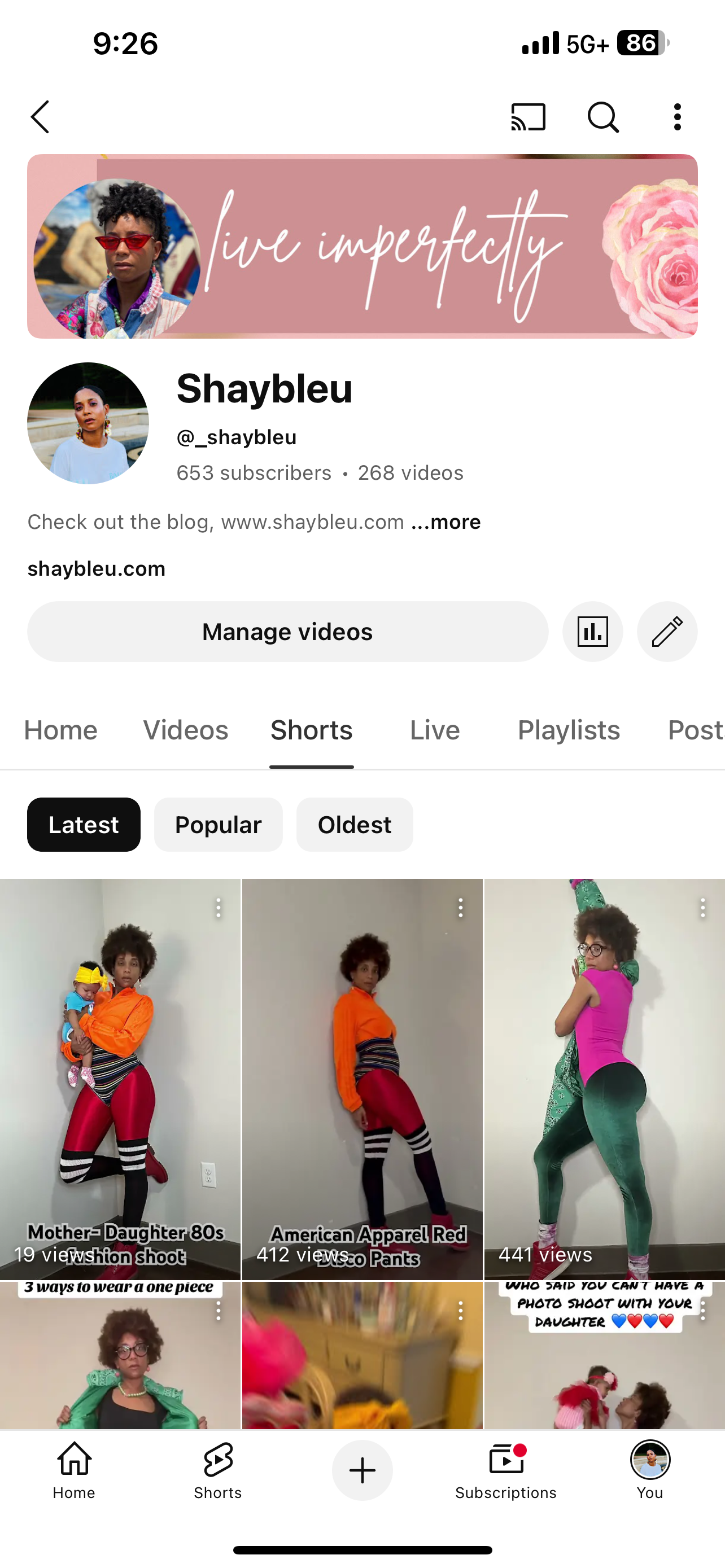Image resolution: width=725 pixels, height=1568 pixels.
Task: Go to Shorts in bottom navigation
Action: coord(218,1470)
